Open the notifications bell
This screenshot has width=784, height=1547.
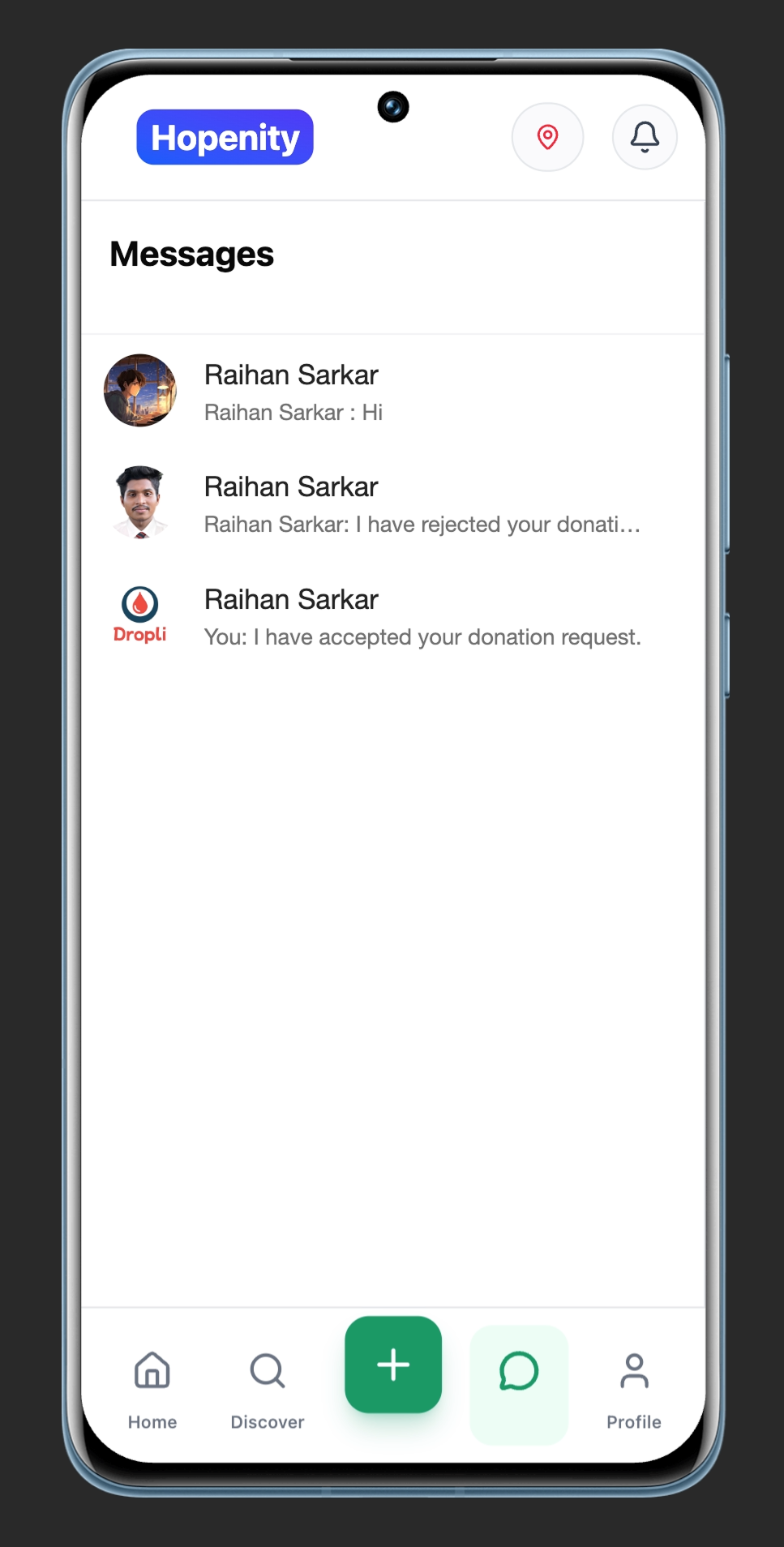click(x=645, y=137)
